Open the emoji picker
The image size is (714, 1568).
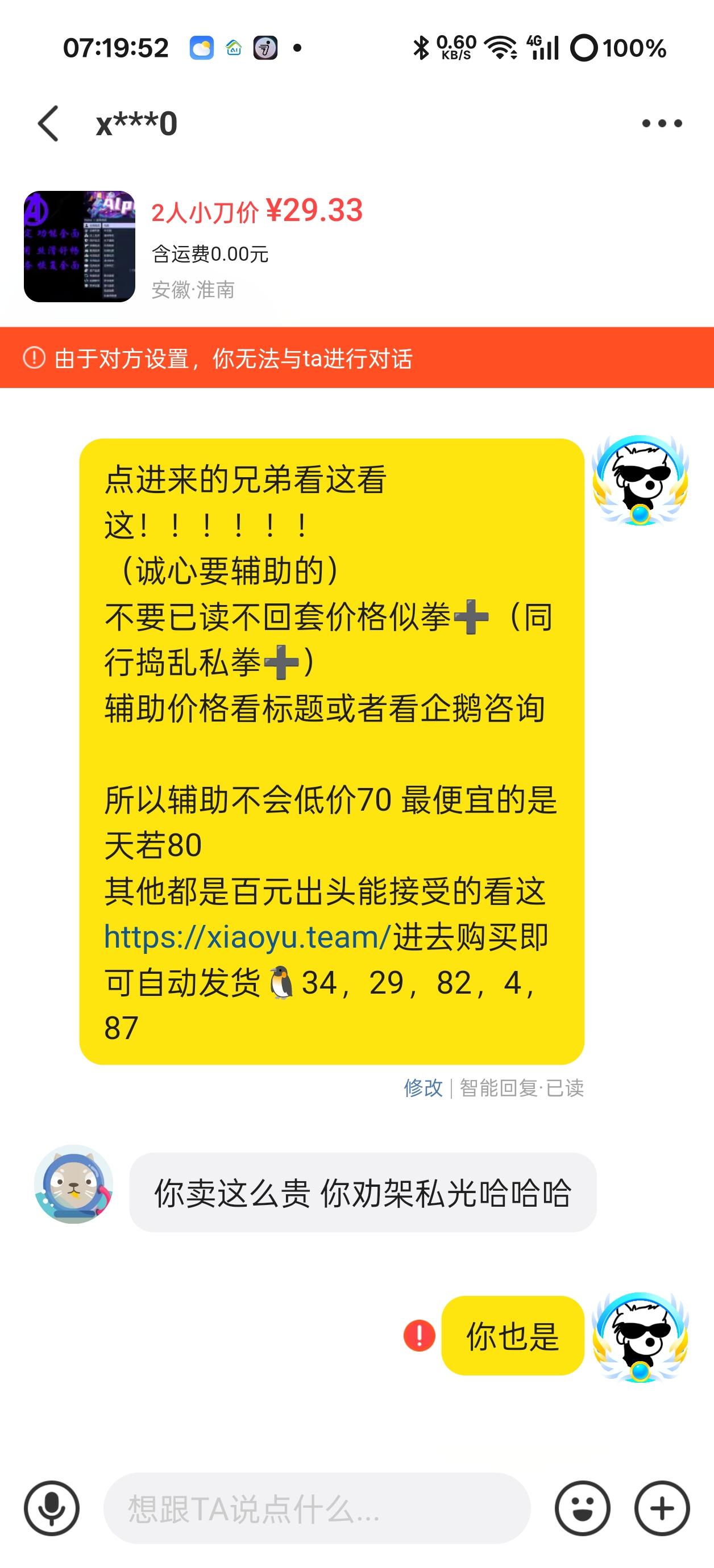pos(582,1508)
